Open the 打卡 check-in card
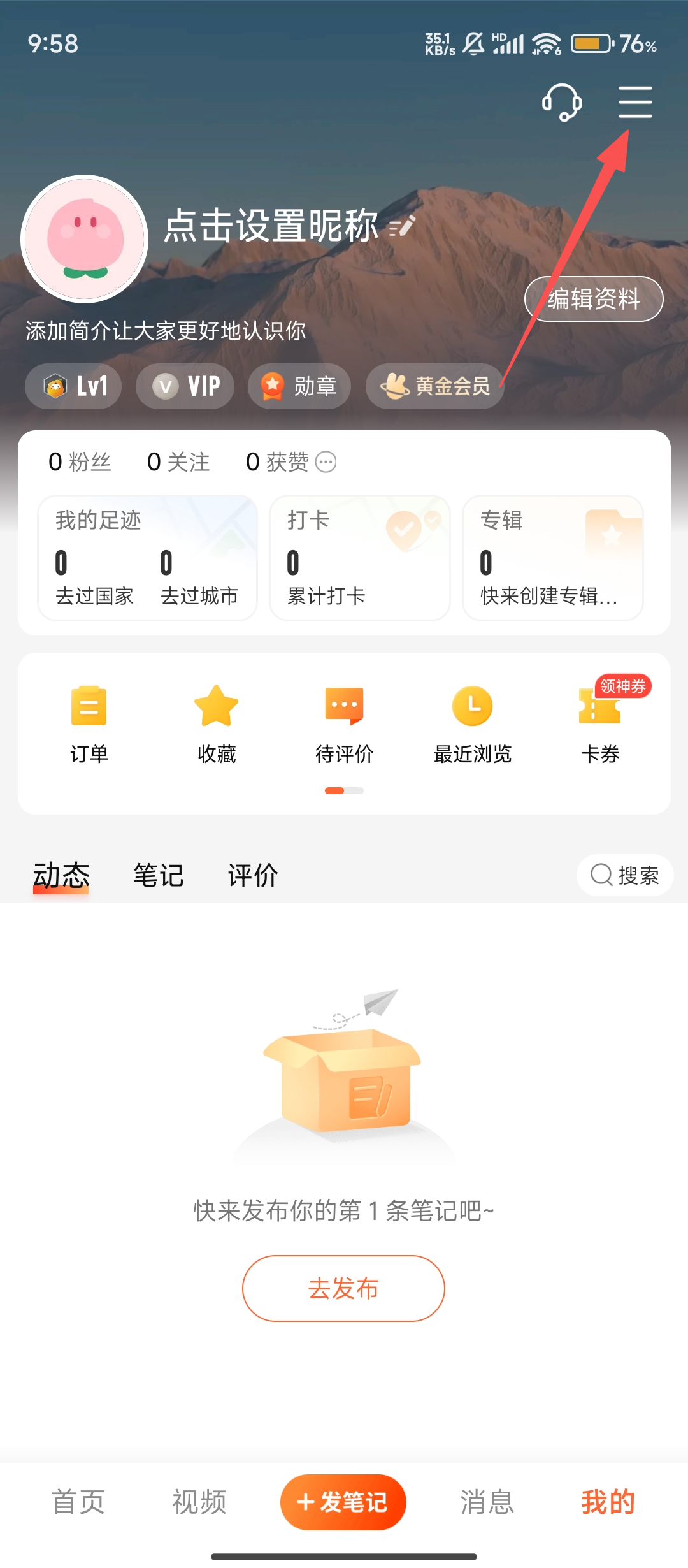Image resolution: width=688 pixels, height=1568 pixels. coord(360,558)
